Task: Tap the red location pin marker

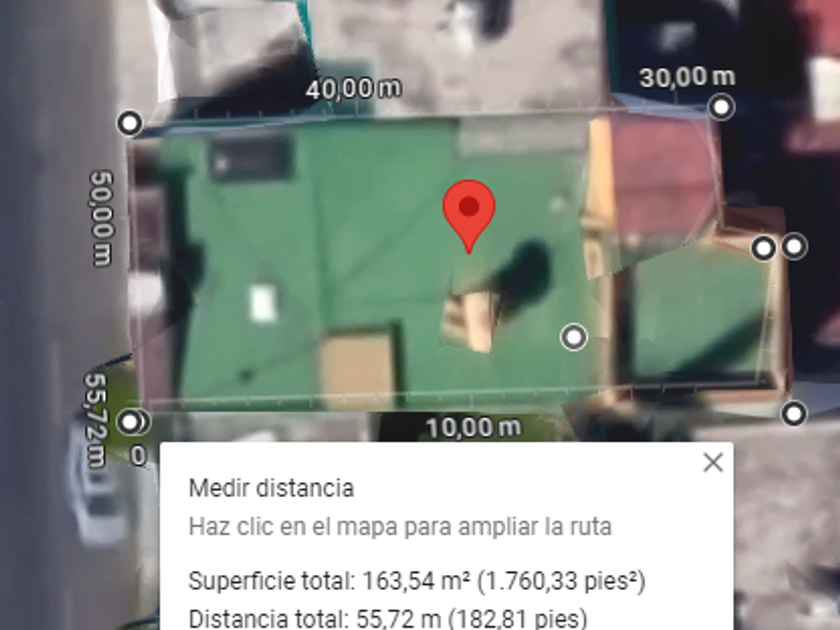Action: (x=468, y=210)
